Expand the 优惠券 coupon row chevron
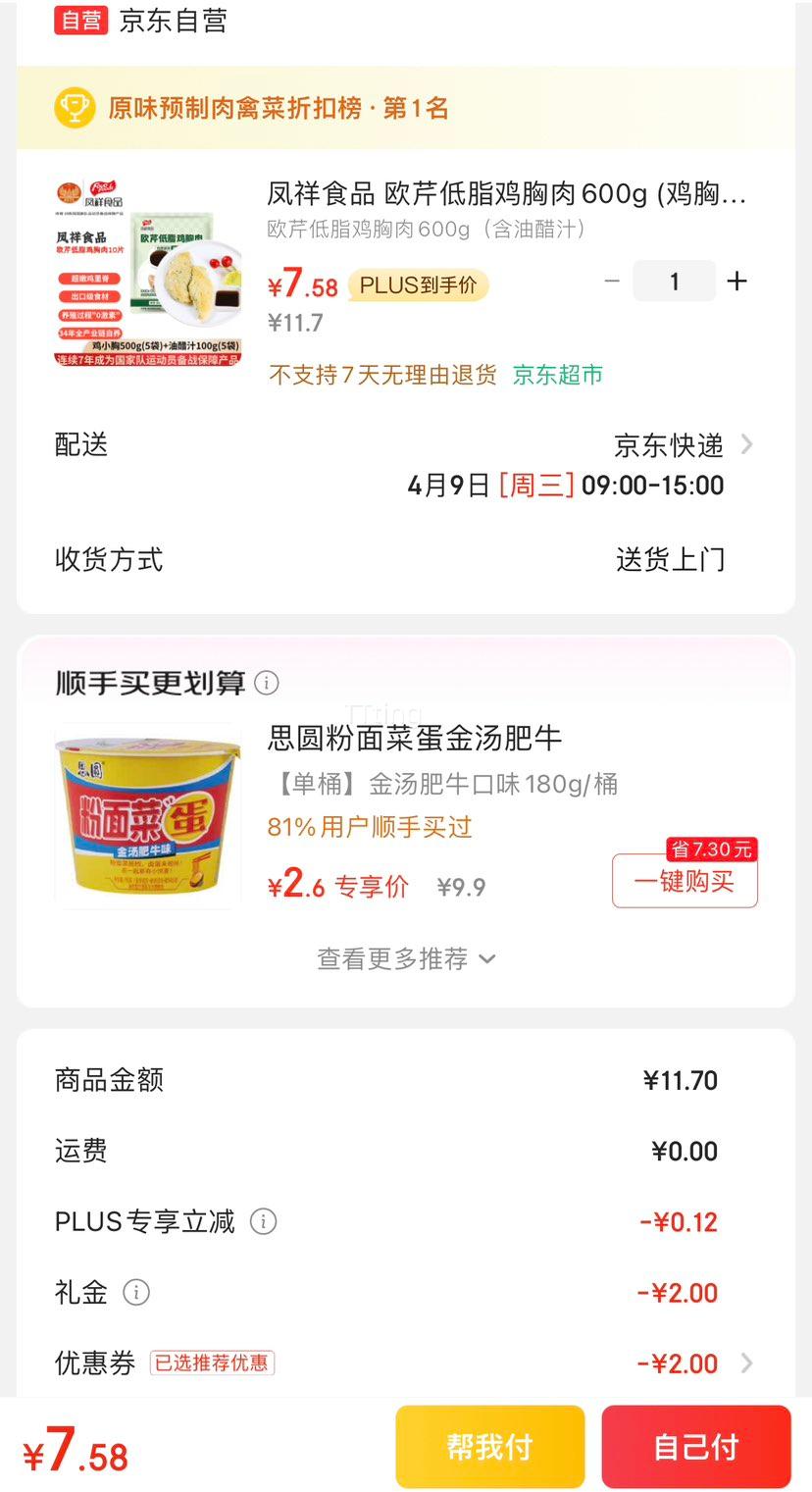 (748, 1363)
